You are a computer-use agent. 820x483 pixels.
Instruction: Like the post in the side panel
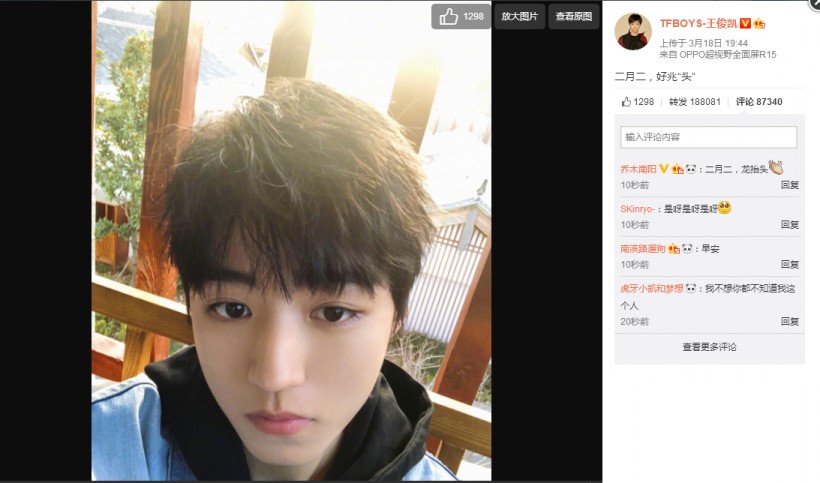(637, 102)
